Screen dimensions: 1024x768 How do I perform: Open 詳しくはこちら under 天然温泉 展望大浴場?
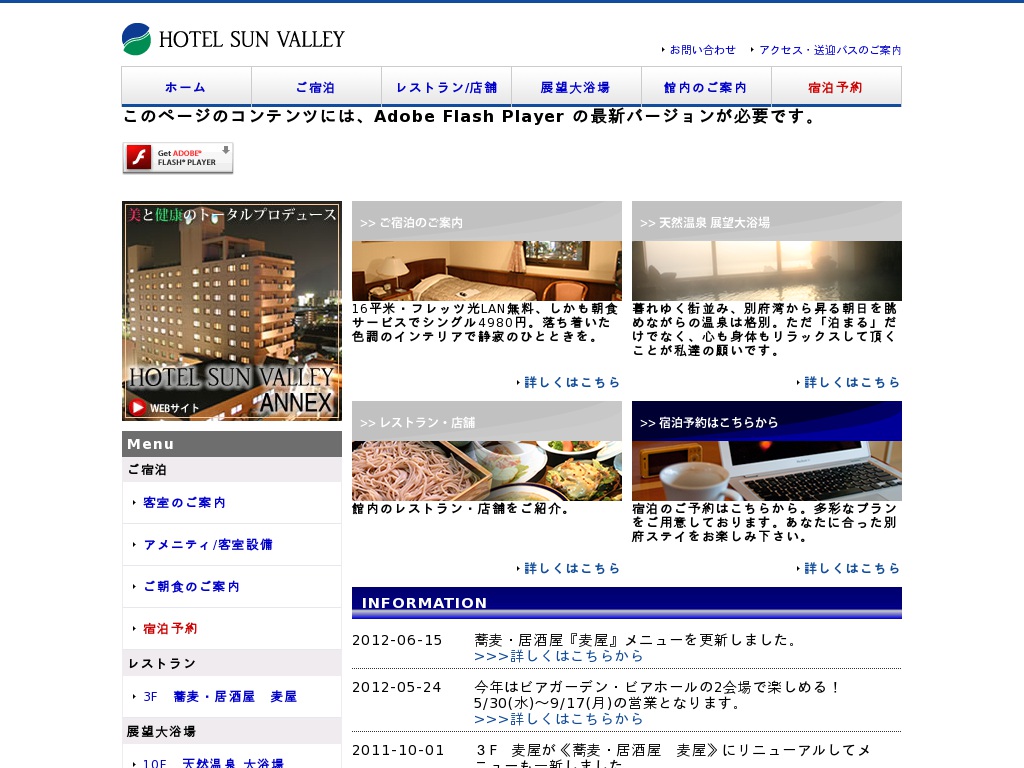coord(852,382)
